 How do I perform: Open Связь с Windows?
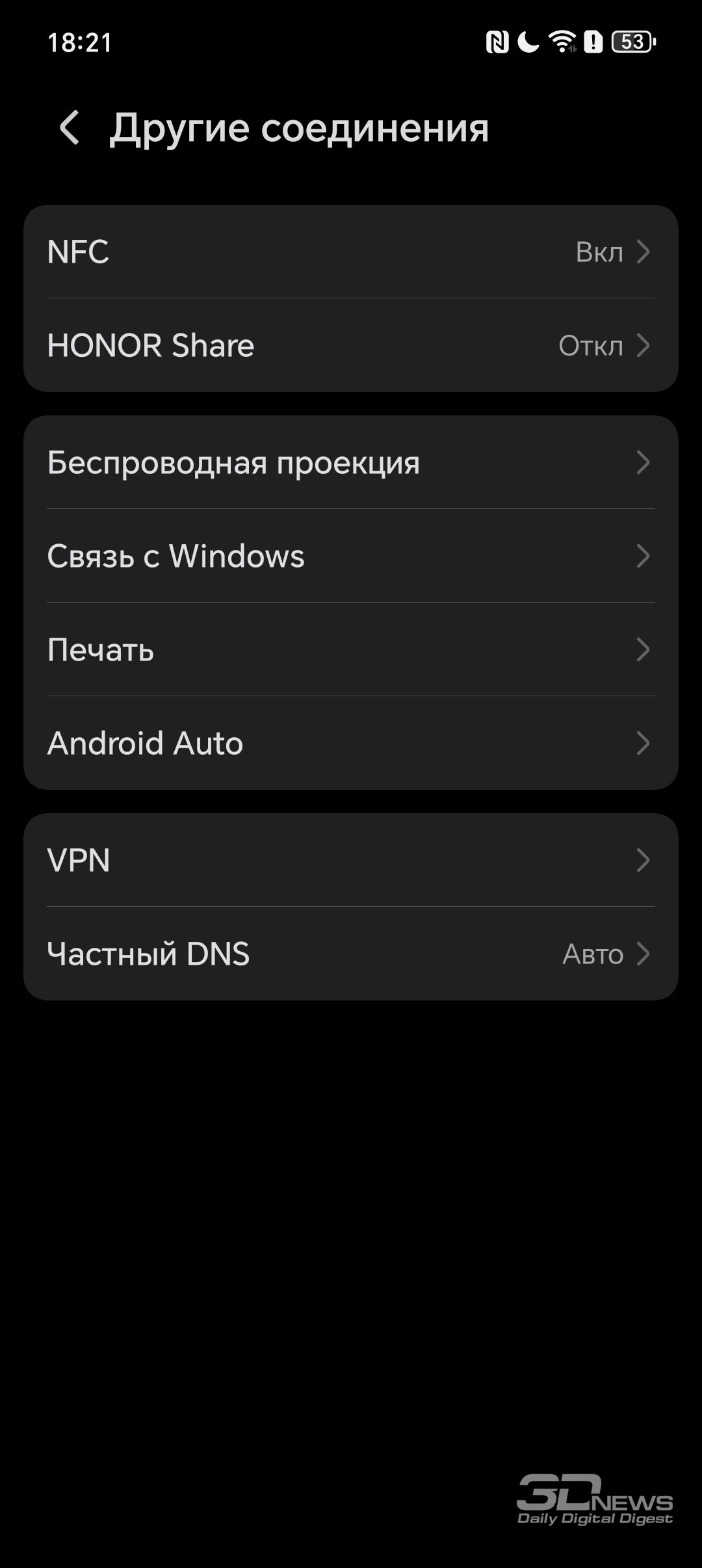(x=351, y=556)
